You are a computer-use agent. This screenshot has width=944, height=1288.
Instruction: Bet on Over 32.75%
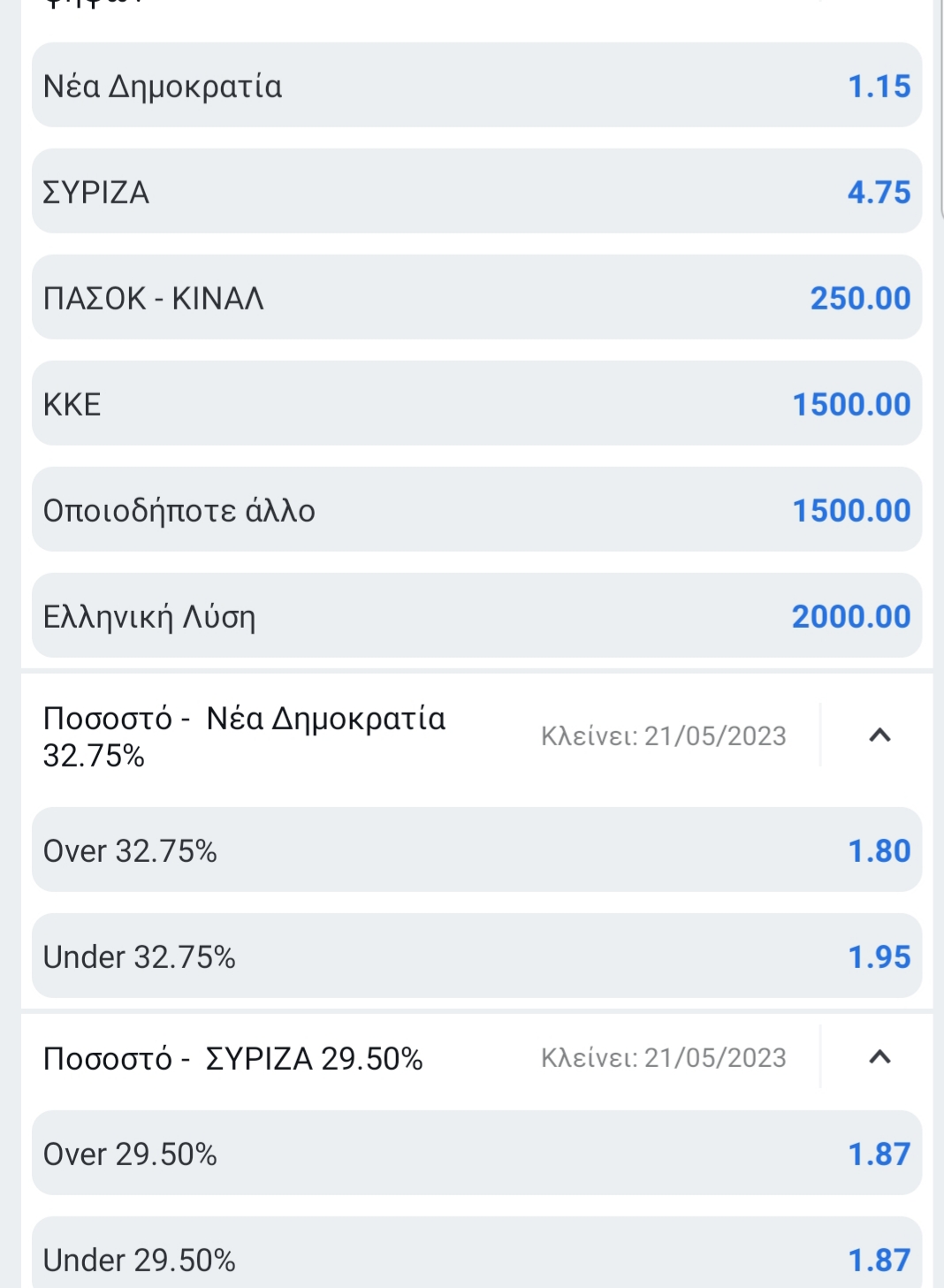tap(476, 850)
